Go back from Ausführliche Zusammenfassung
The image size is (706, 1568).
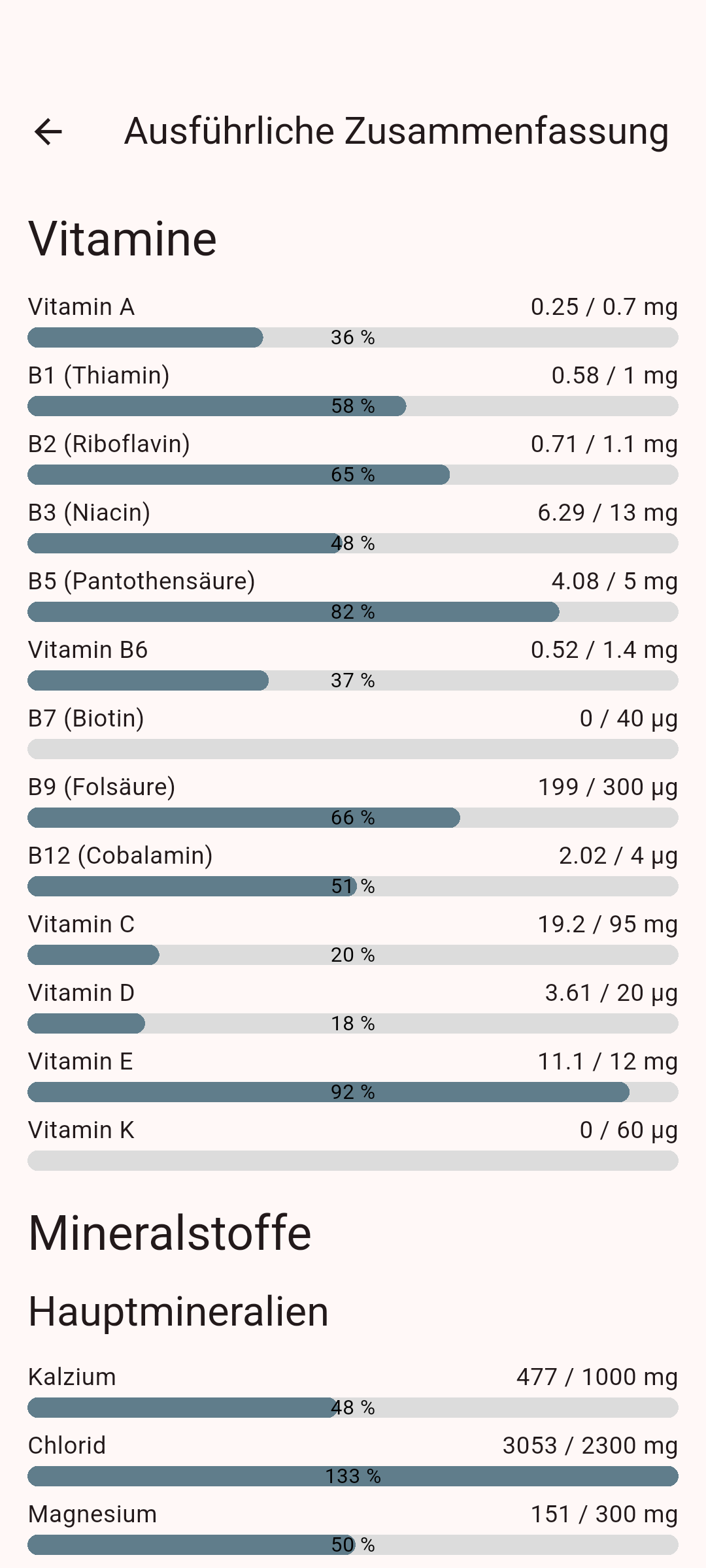pyautogui.click(x=48, y=131)
